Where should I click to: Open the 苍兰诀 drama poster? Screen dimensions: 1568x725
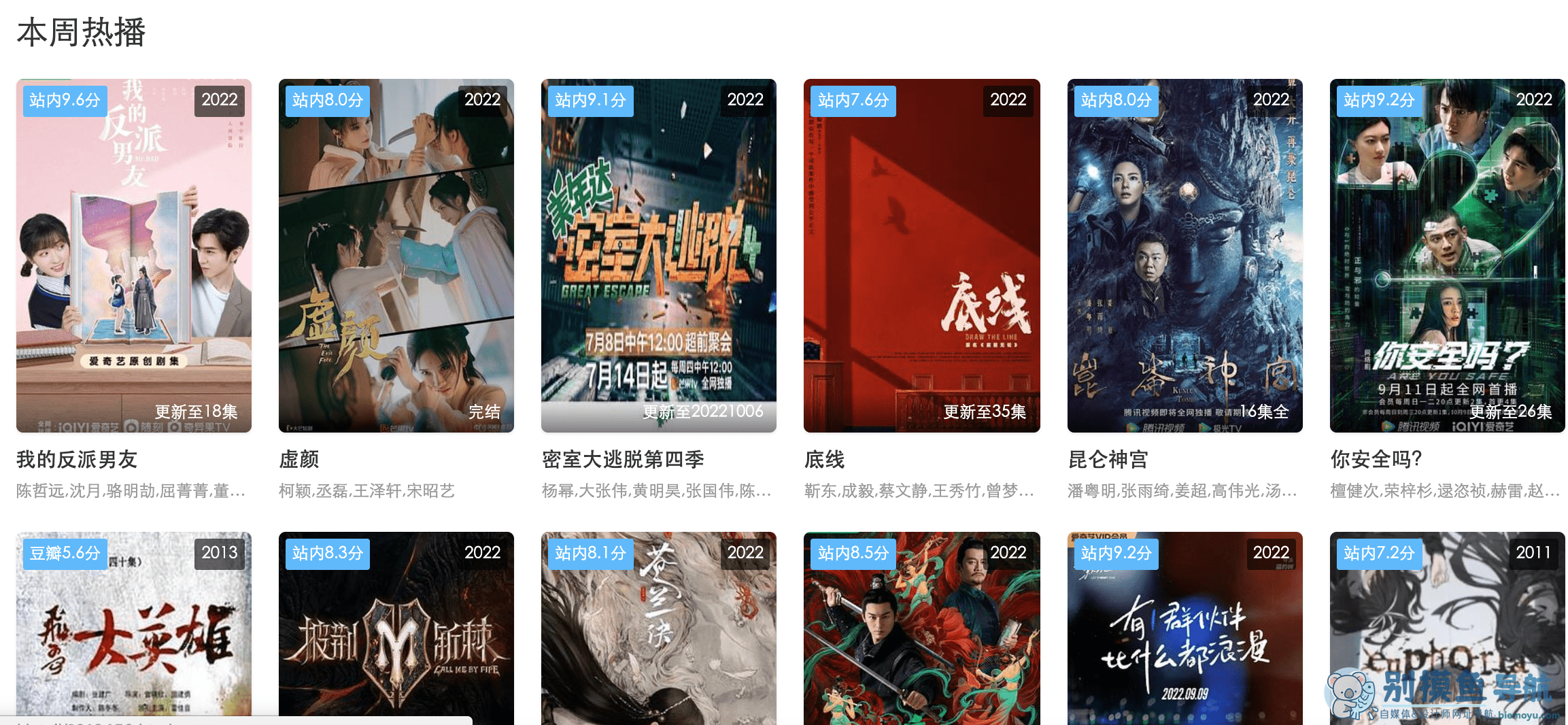click(658, 629)
